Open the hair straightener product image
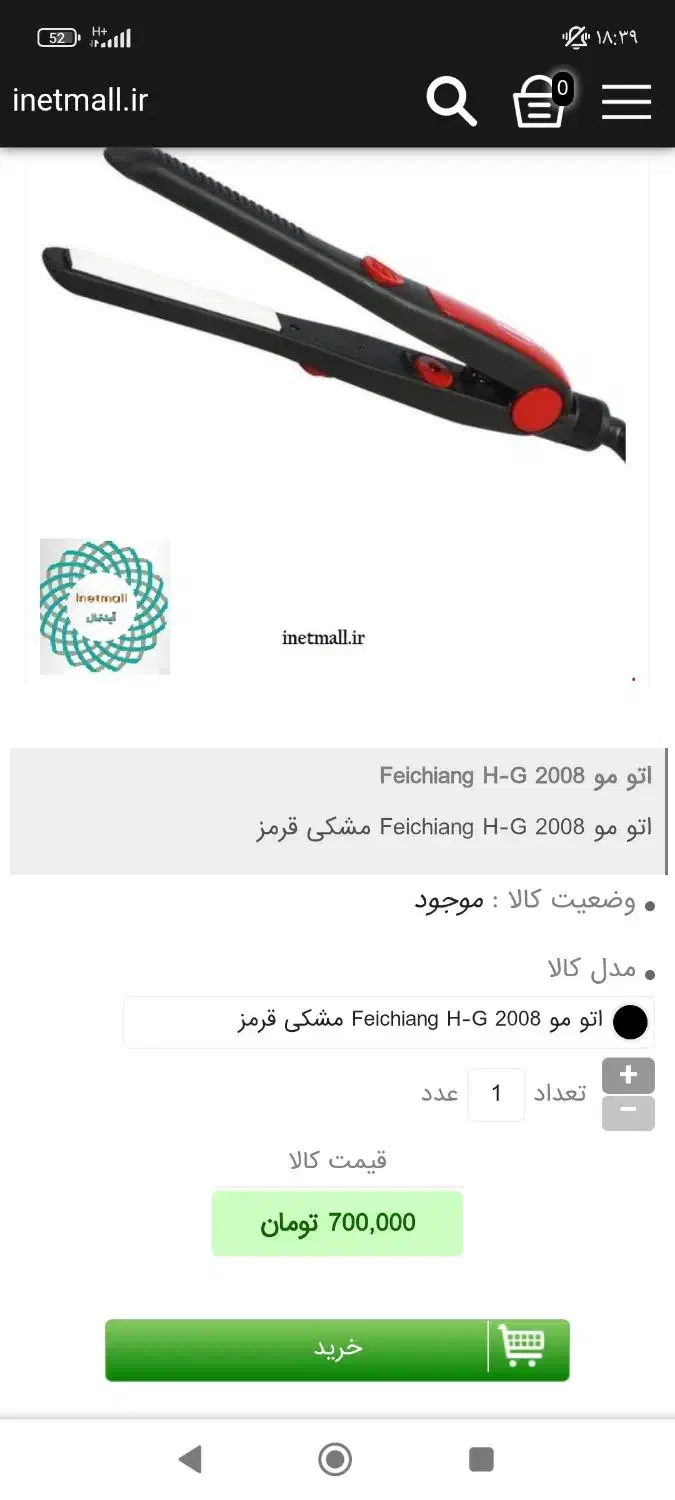Viewport: 675px width, 1500px height. coord(336,330)
